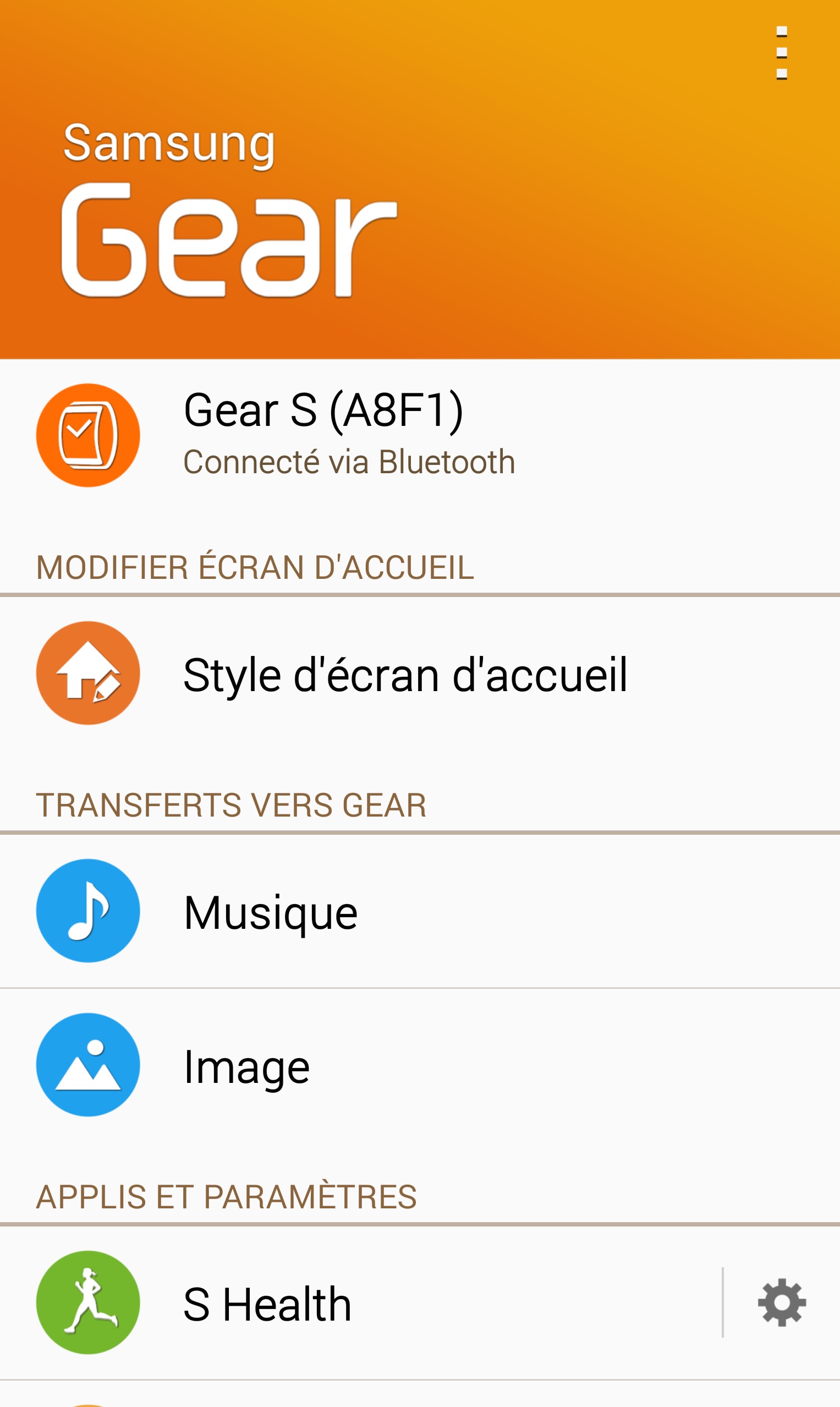Open the Musique transfer option
This screenshot has height=1407, width=840.
(x=272, y=912)
